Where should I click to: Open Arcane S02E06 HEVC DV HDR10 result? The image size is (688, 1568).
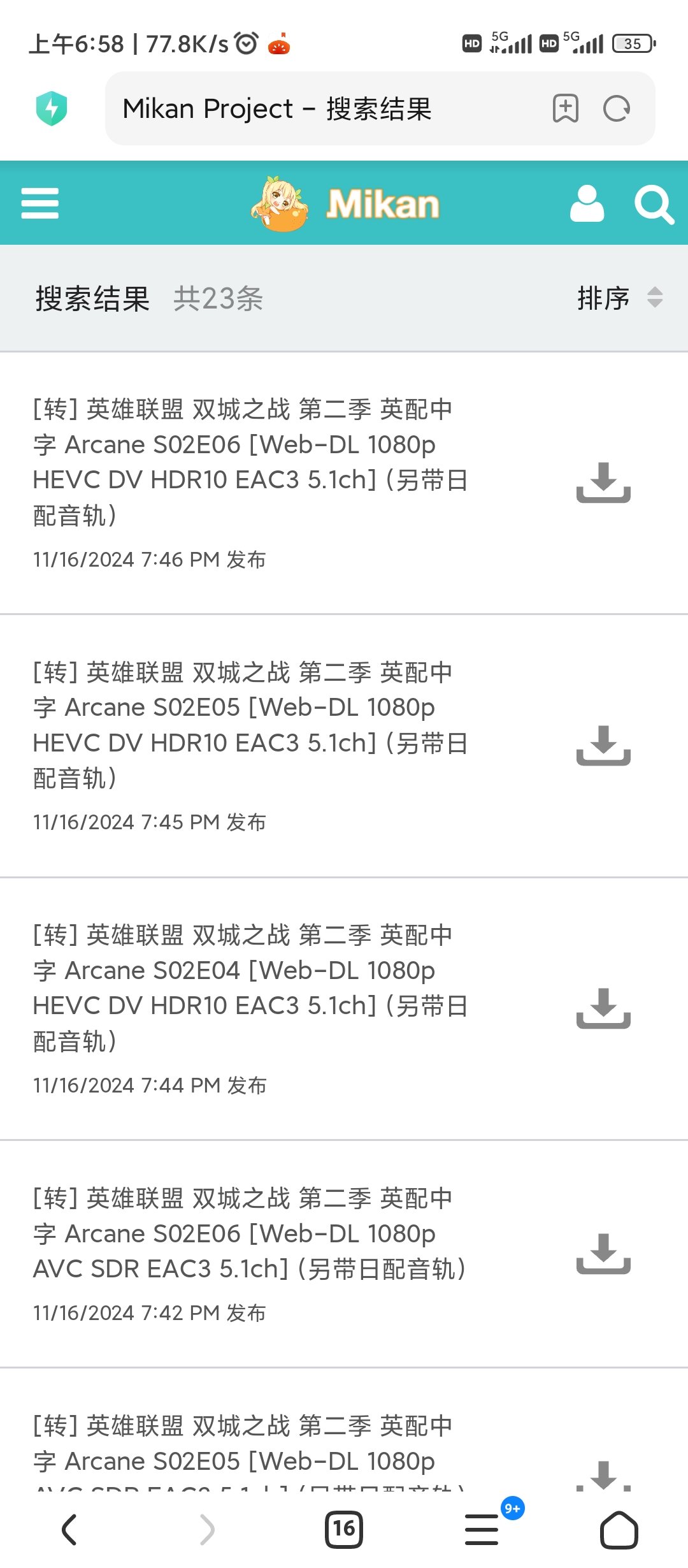(x=251, y=462)
